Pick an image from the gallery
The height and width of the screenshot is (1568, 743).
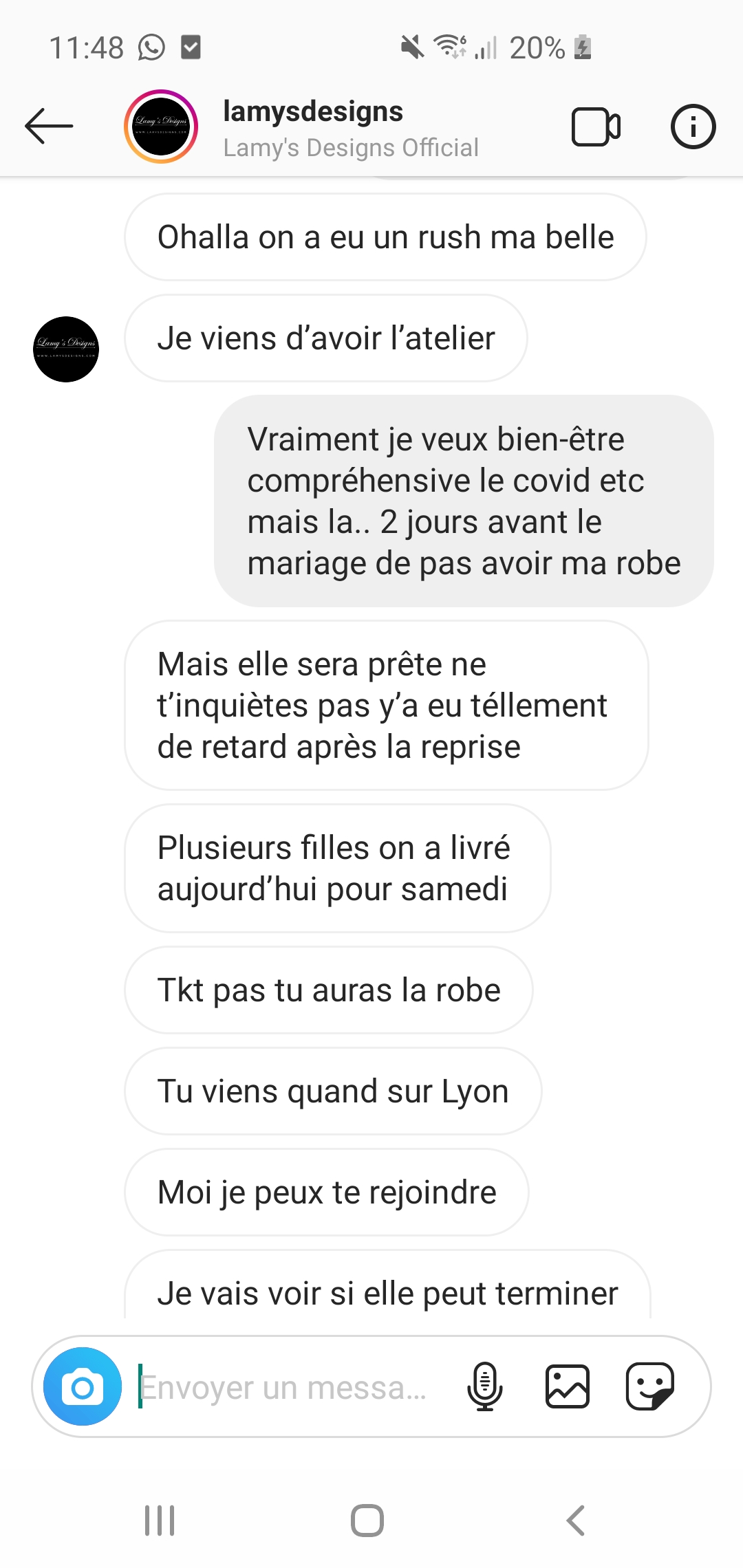point(568,1387)
